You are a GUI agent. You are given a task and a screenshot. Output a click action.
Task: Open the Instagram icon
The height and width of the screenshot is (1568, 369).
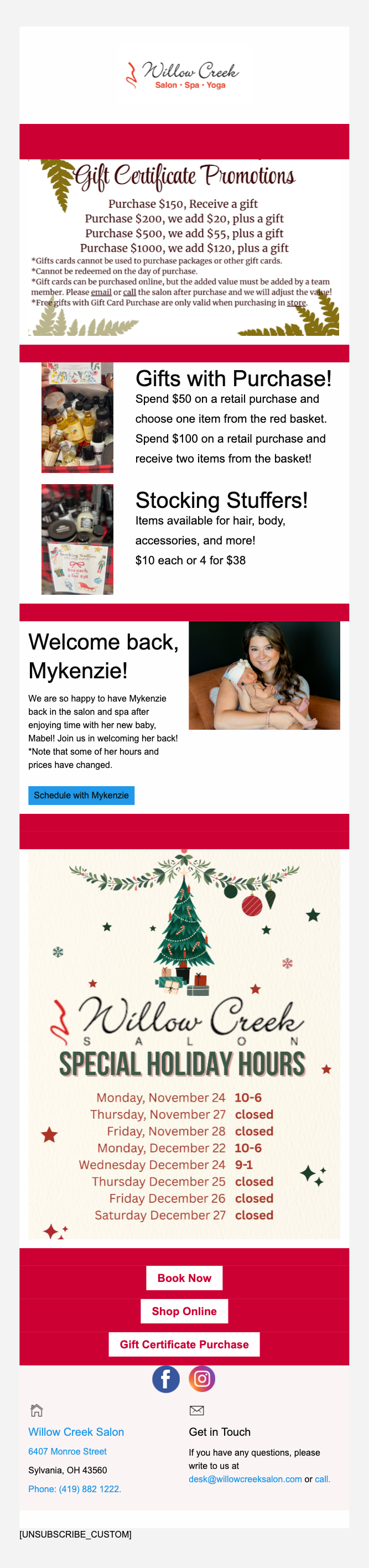tap(202, 1379)
